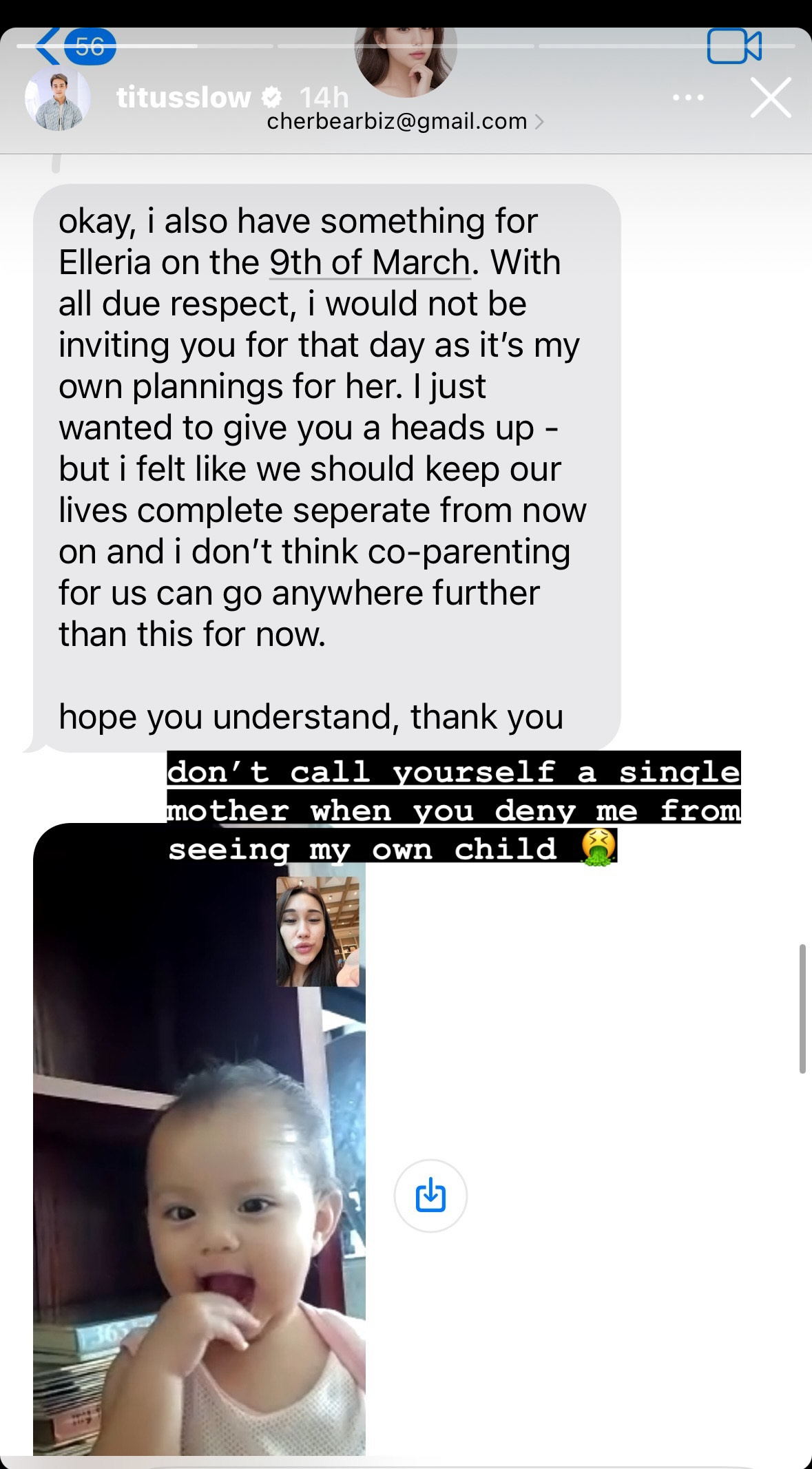Open the story's three-dot options menu

(688, 98)
